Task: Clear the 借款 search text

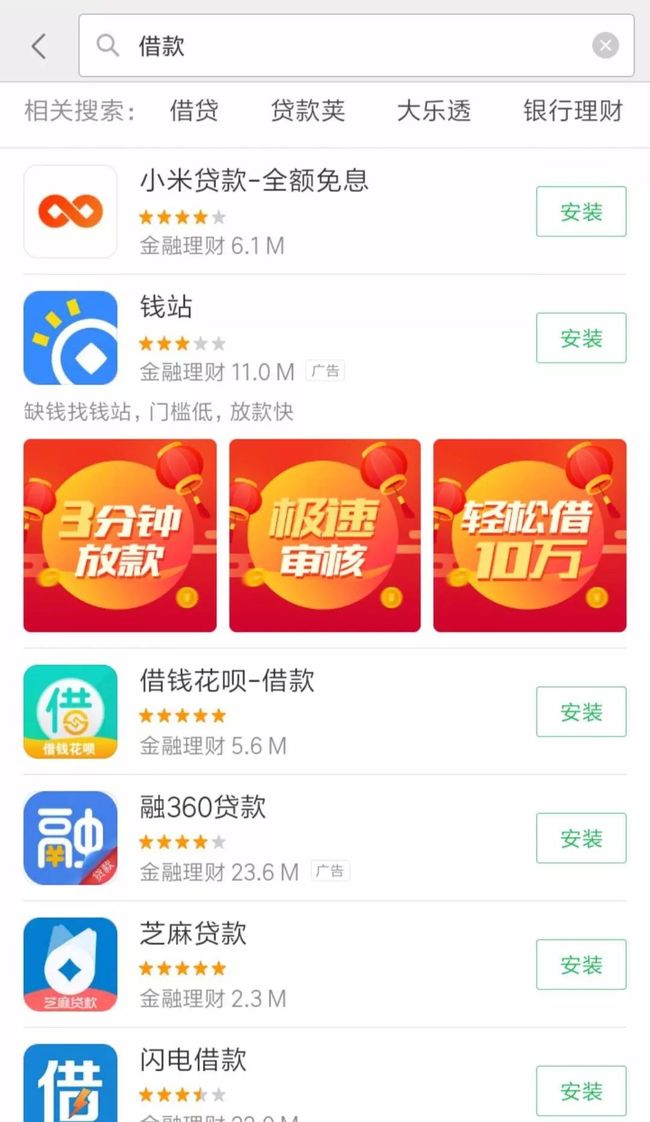Action: [x=606, y=46]
